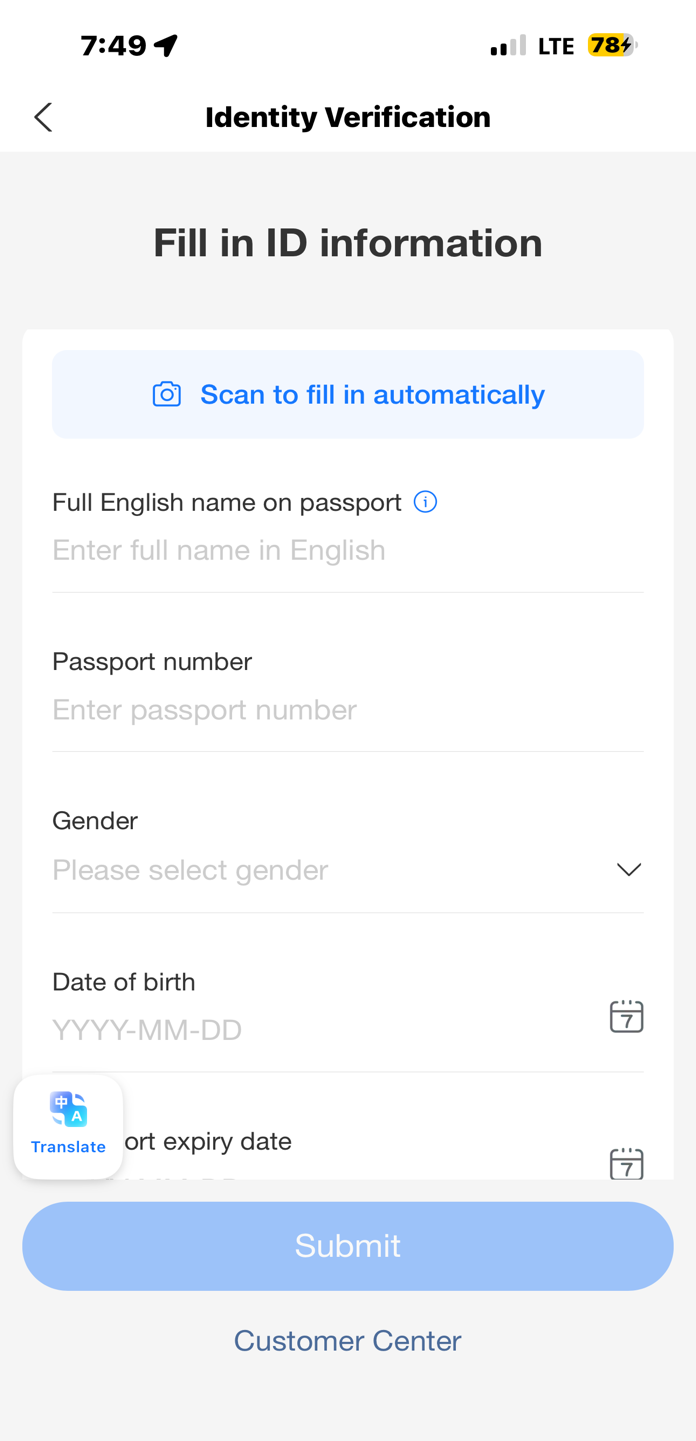The image size is (696, 1441).
Task: Tap Scan to fill in automatically
Action: pos(348,394)
